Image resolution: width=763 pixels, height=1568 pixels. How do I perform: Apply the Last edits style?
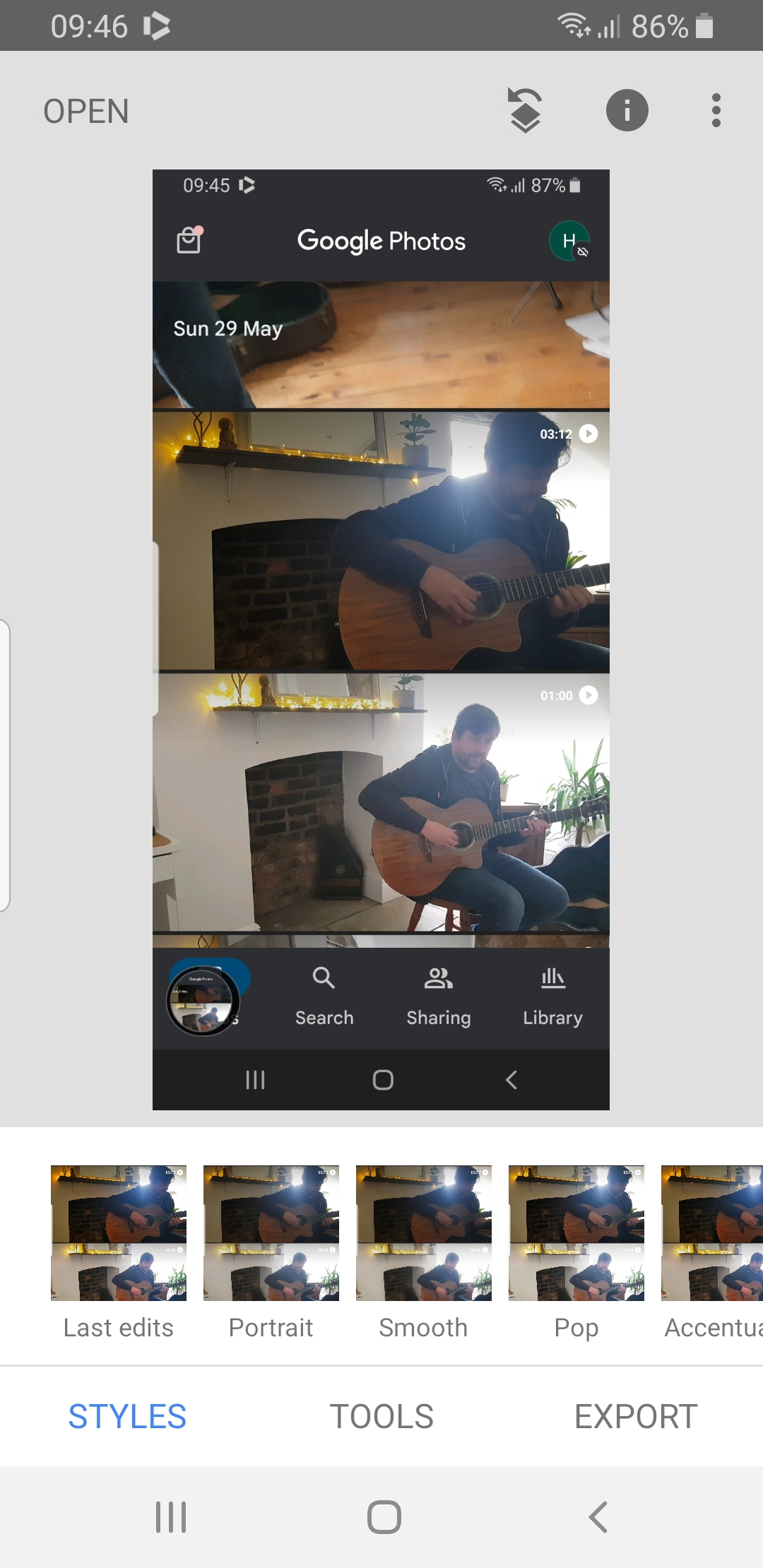[119, 1233]
